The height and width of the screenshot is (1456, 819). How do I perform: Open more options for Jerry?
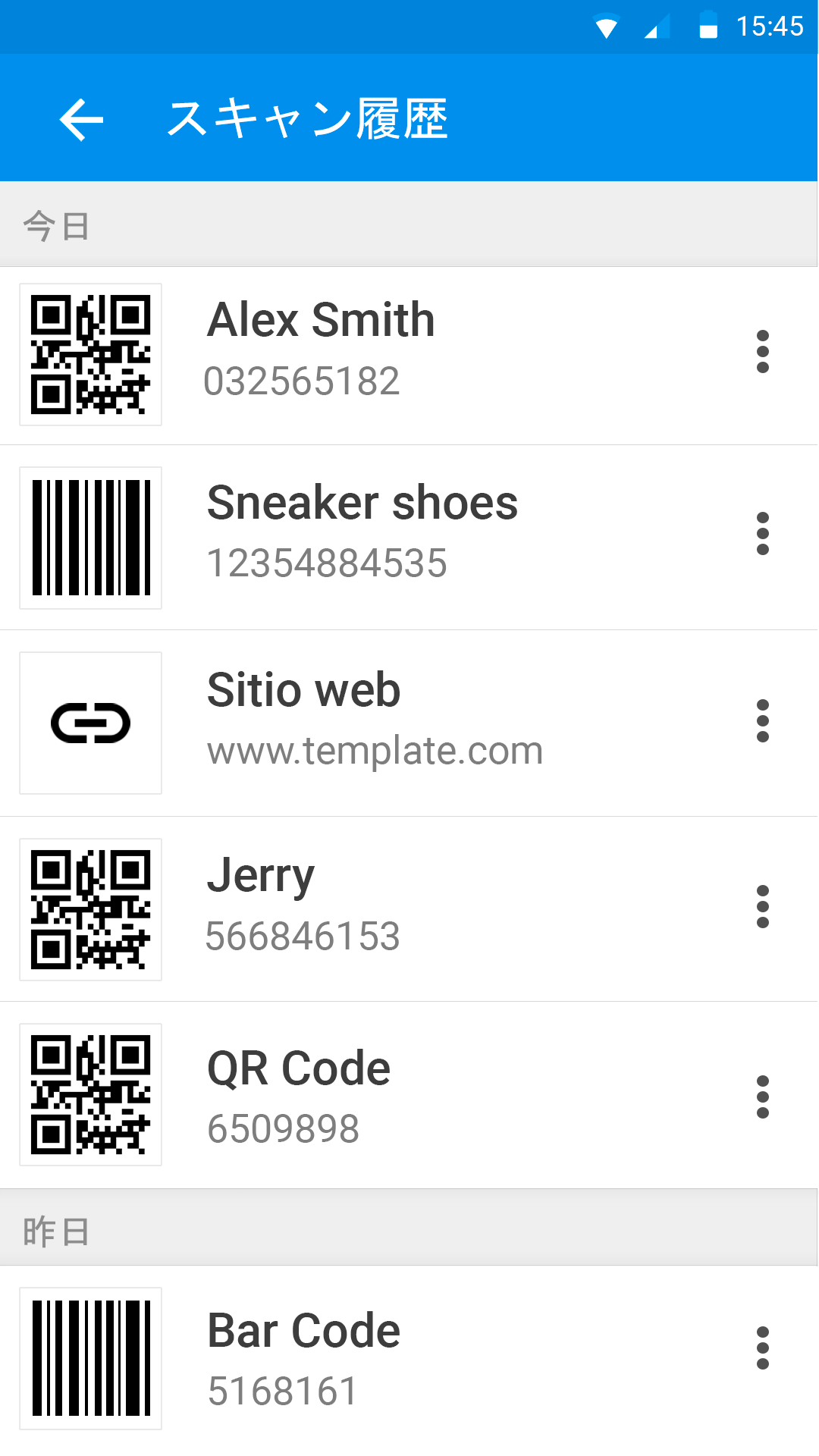pyautogui.click(x=762, y=907)
